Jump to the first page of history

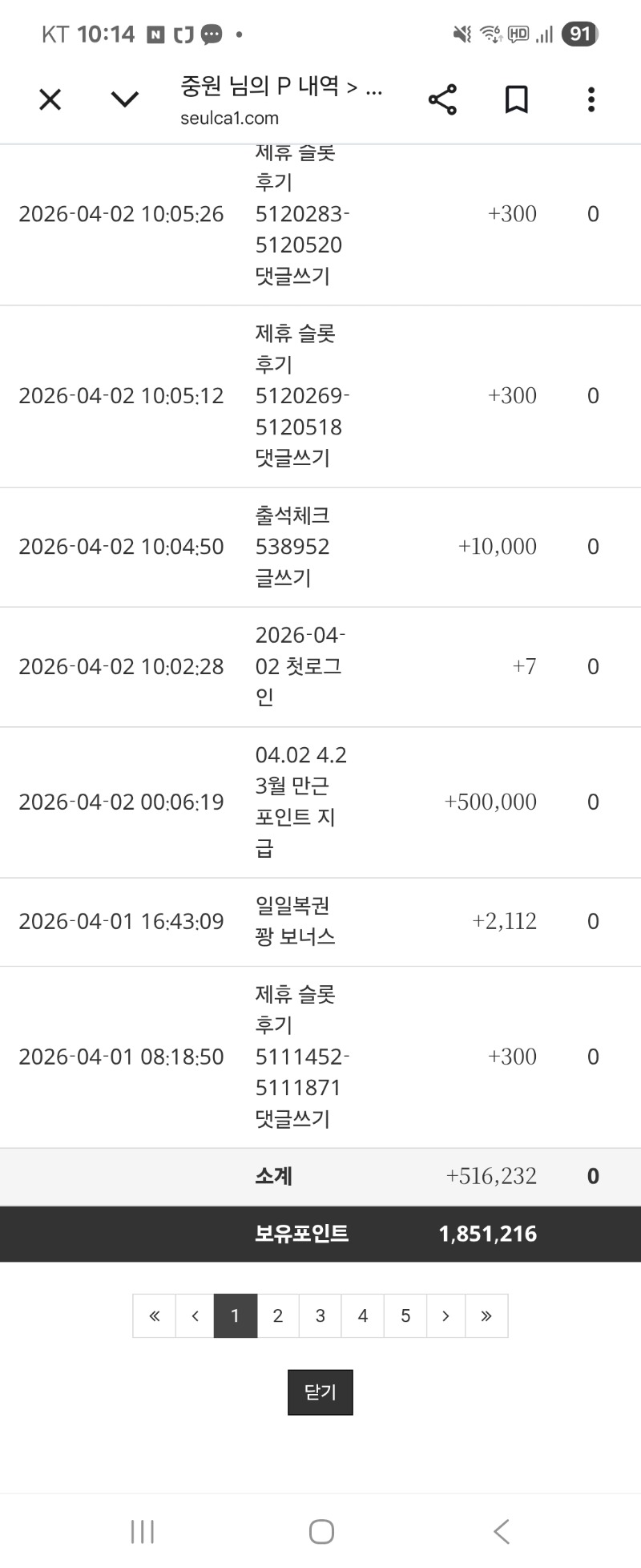click(x=155, y=1315)
